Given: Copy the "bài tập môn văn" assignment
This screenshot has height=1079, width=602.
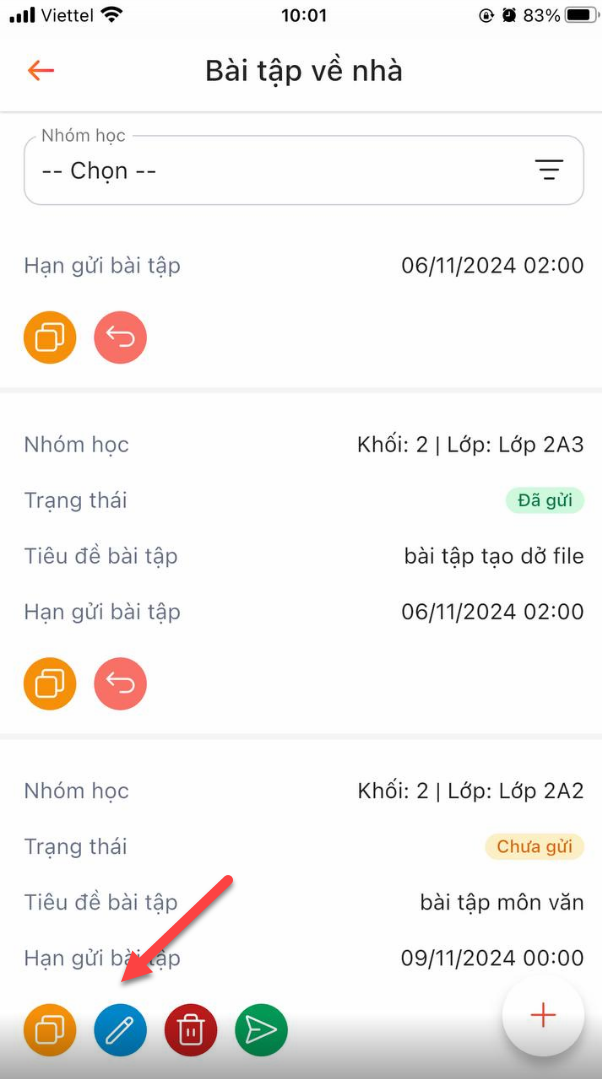Looking at the screenshot, I should coord(50,1030).
